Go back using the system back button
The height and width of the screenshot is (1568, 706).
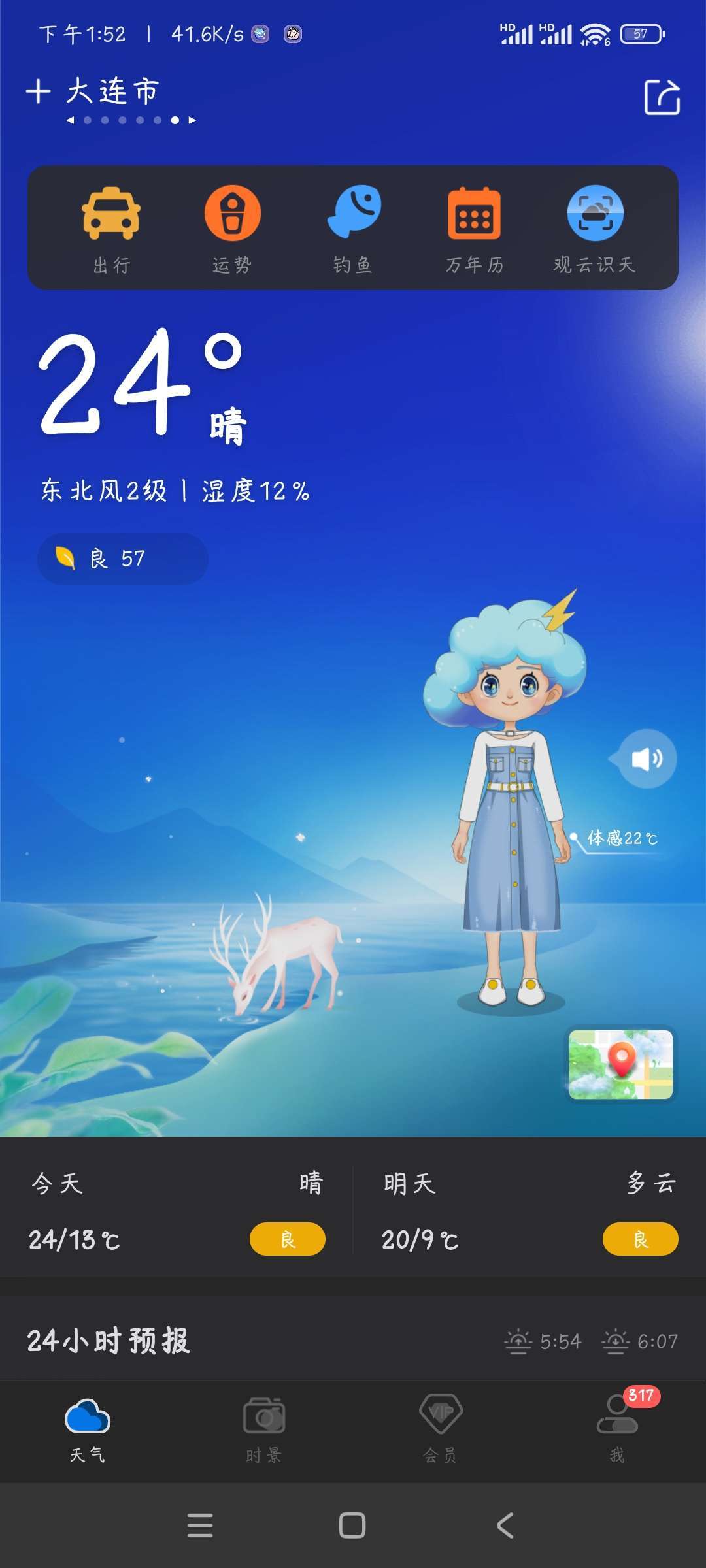(505, 1526)
